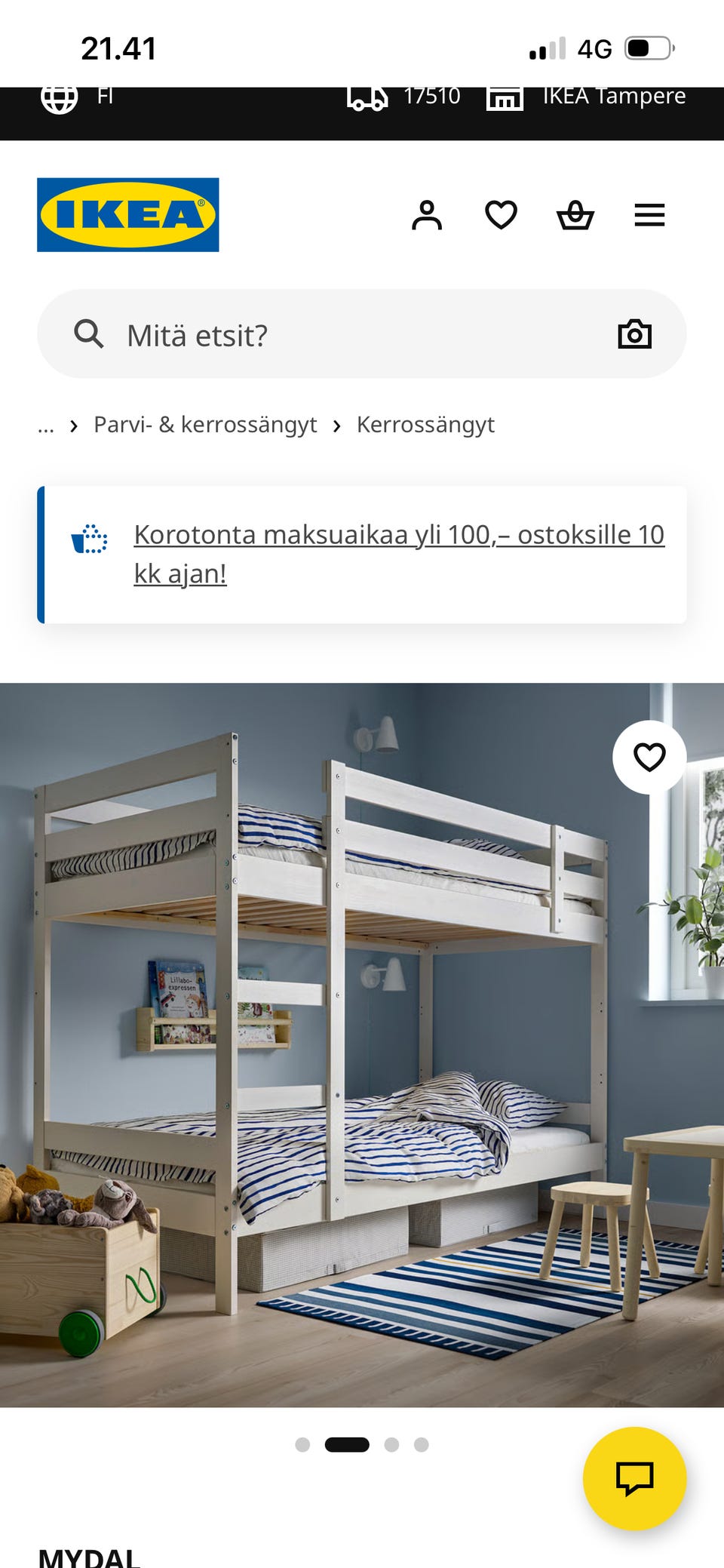Click the globe language icon next to FI

[58, 97]
